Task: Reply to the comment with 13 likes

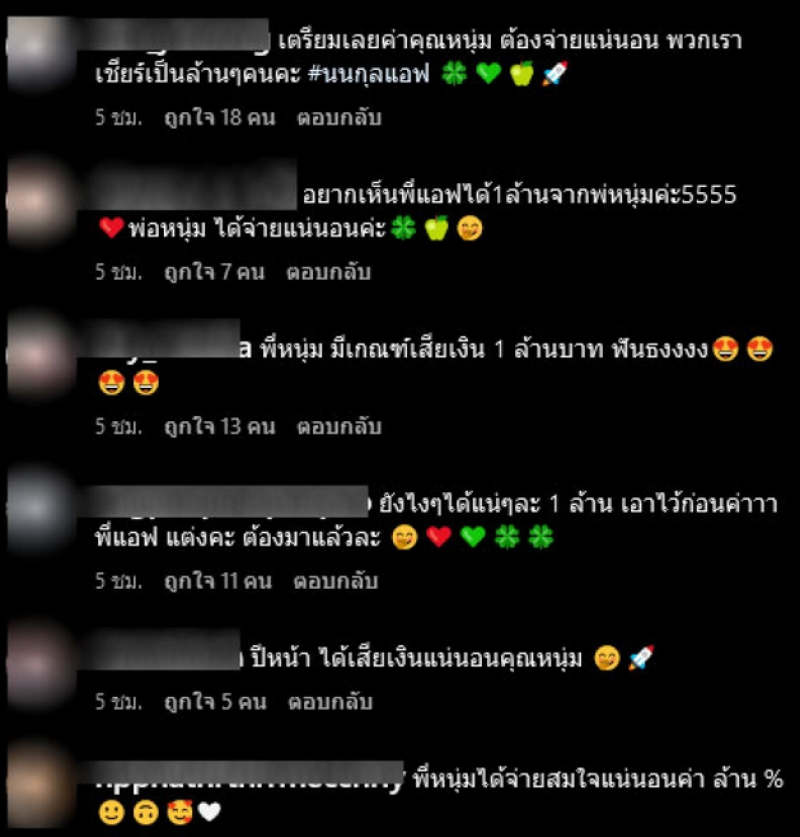Action: point(338,426)
